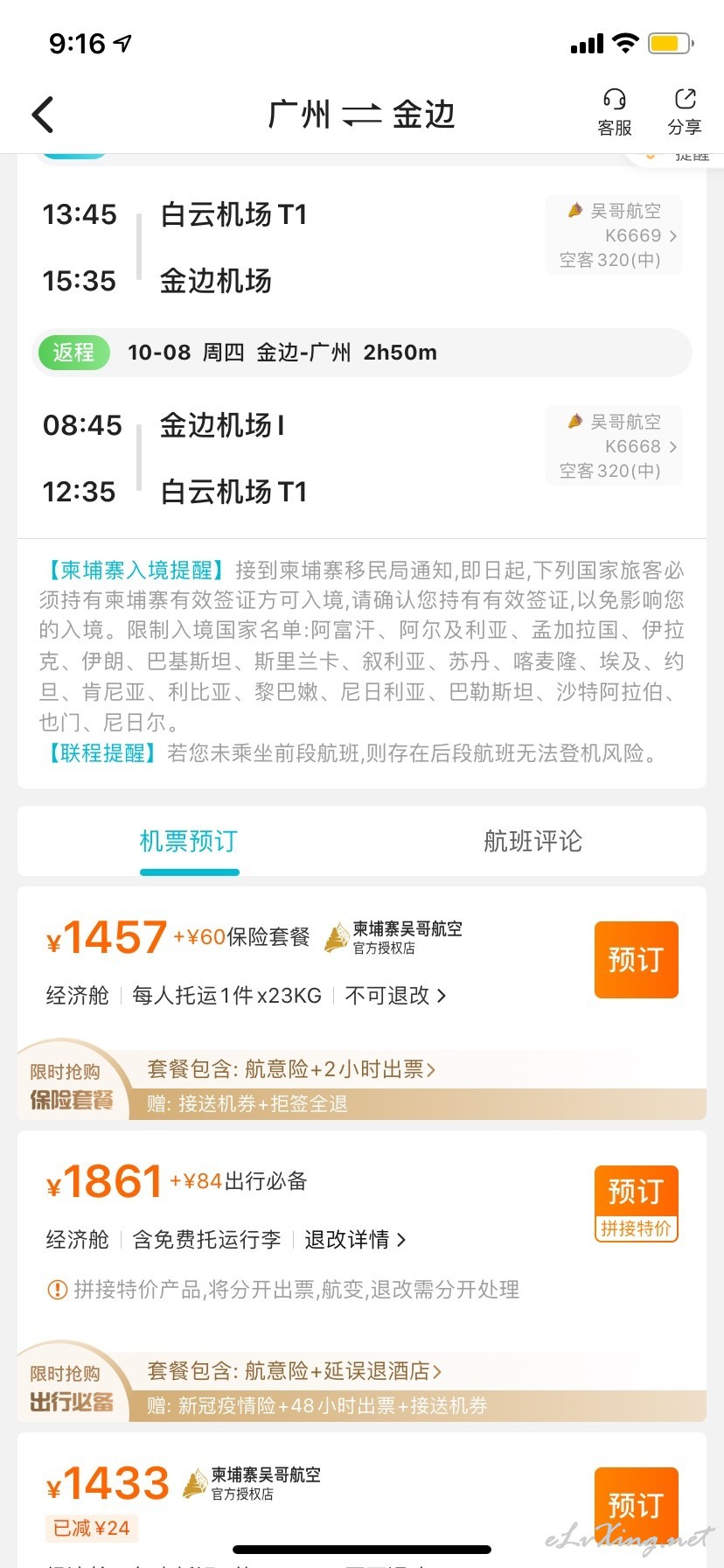View K6669 outbound flight details
724x1568 pixels.
point(614,235)
